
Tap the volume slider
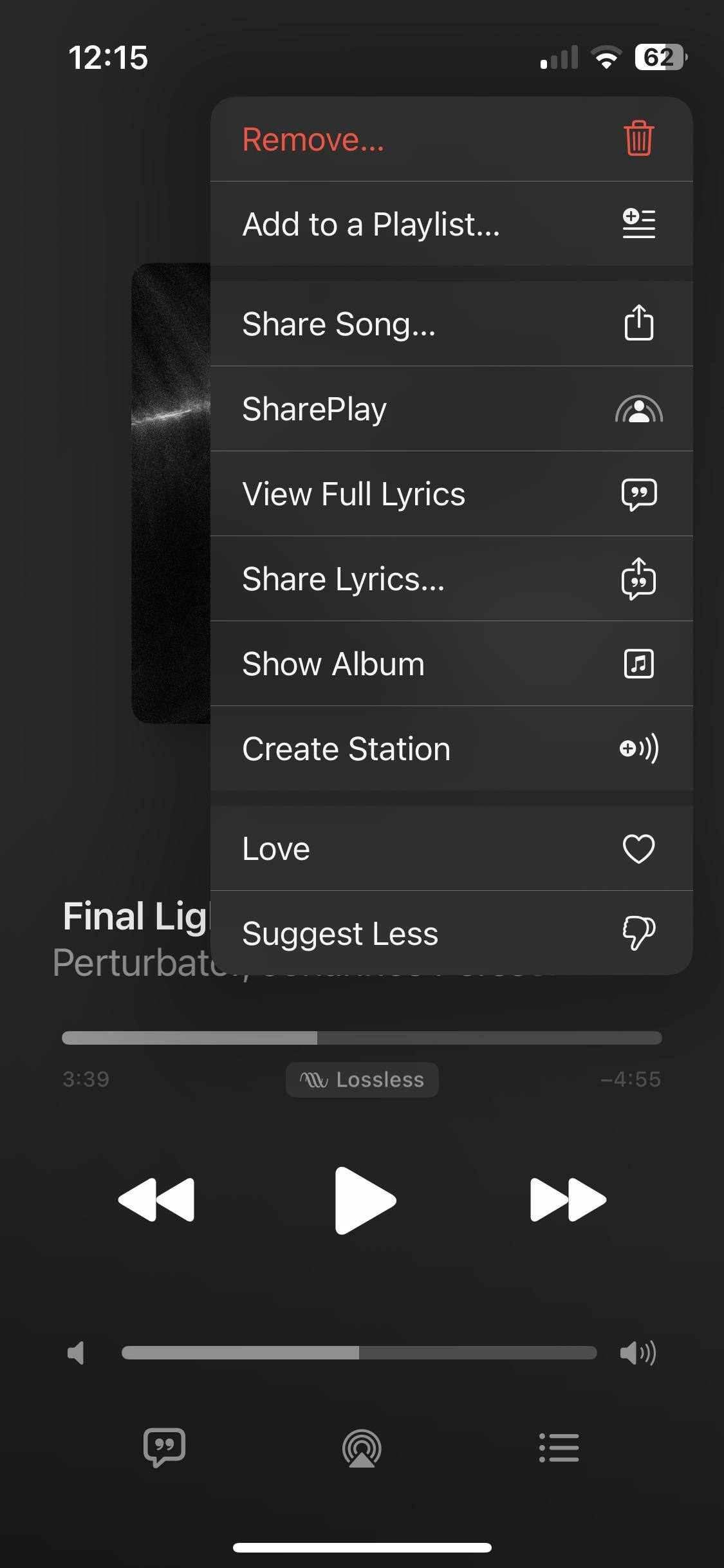(359, 1352)
